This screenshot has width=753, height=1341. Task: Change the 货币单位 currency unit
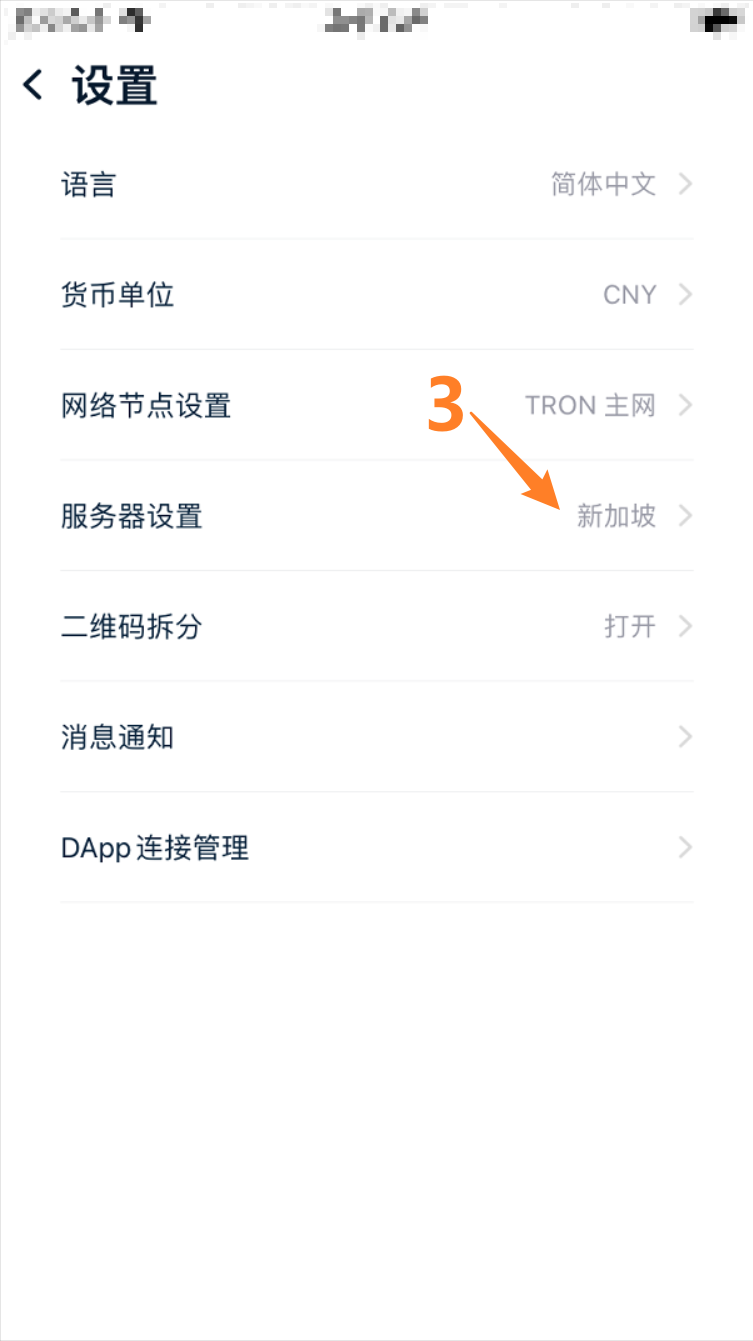(x=376, y=295)
